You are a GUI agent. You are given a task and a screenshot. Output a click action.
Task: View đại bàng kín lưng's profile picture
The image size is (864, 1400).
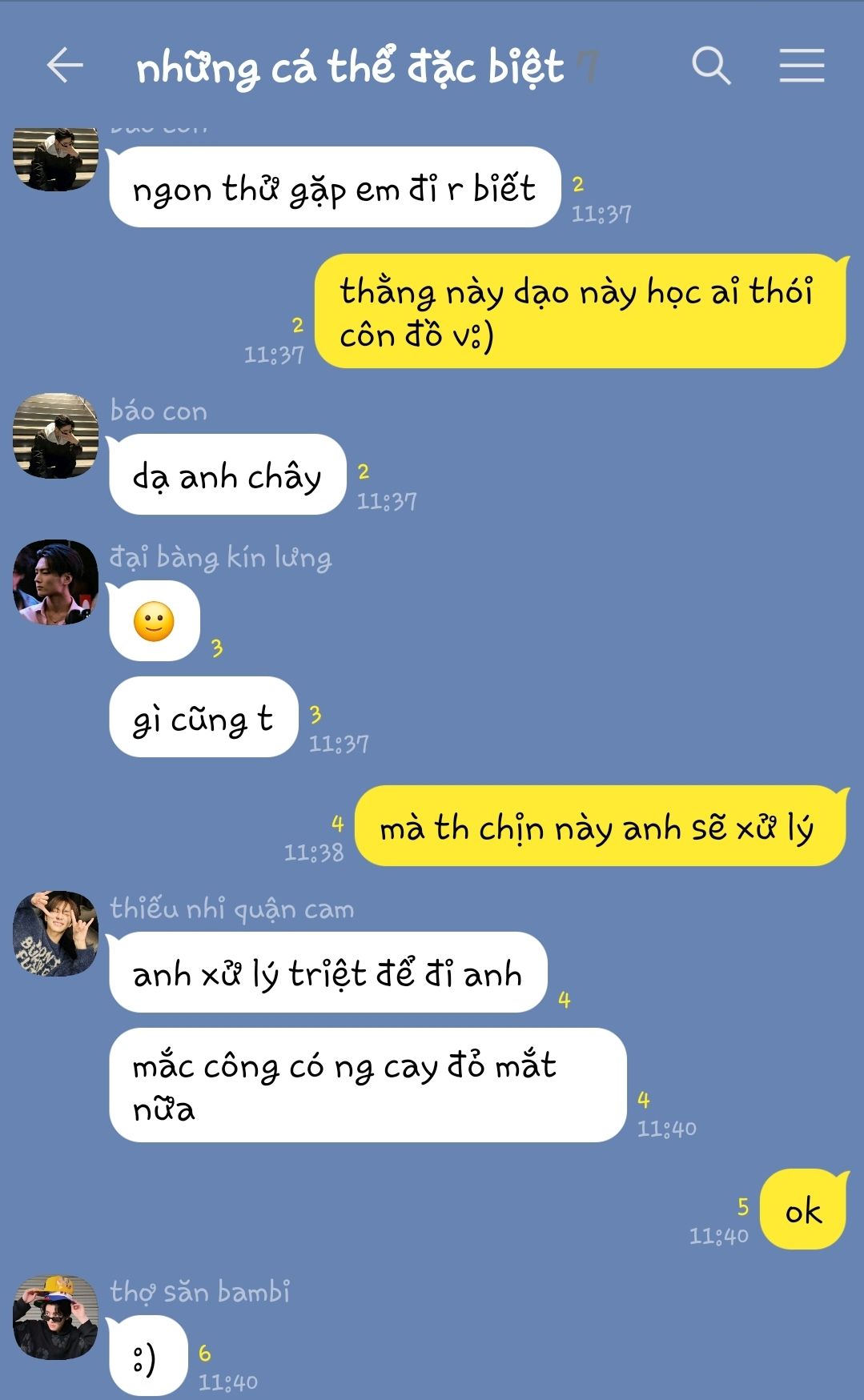(55, 582)
